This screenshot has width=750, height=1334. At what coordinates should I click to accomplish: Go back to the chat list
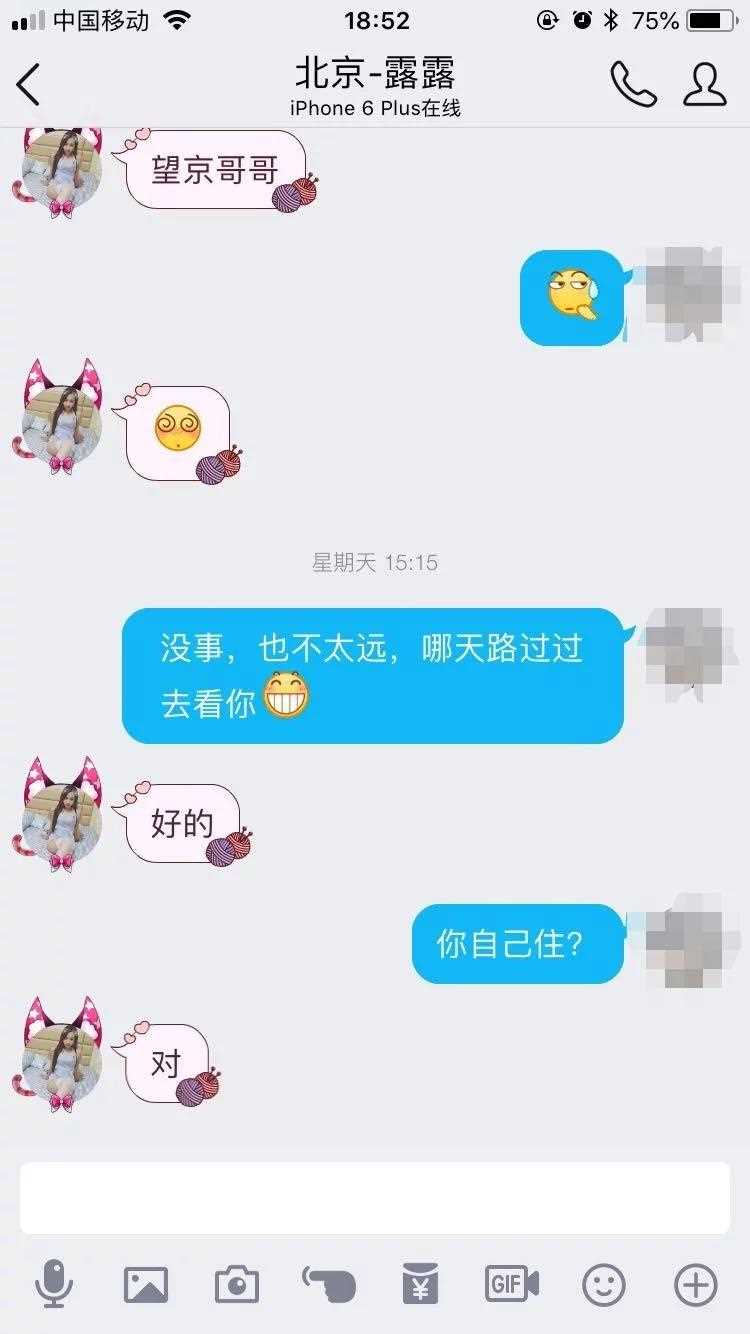29,85
